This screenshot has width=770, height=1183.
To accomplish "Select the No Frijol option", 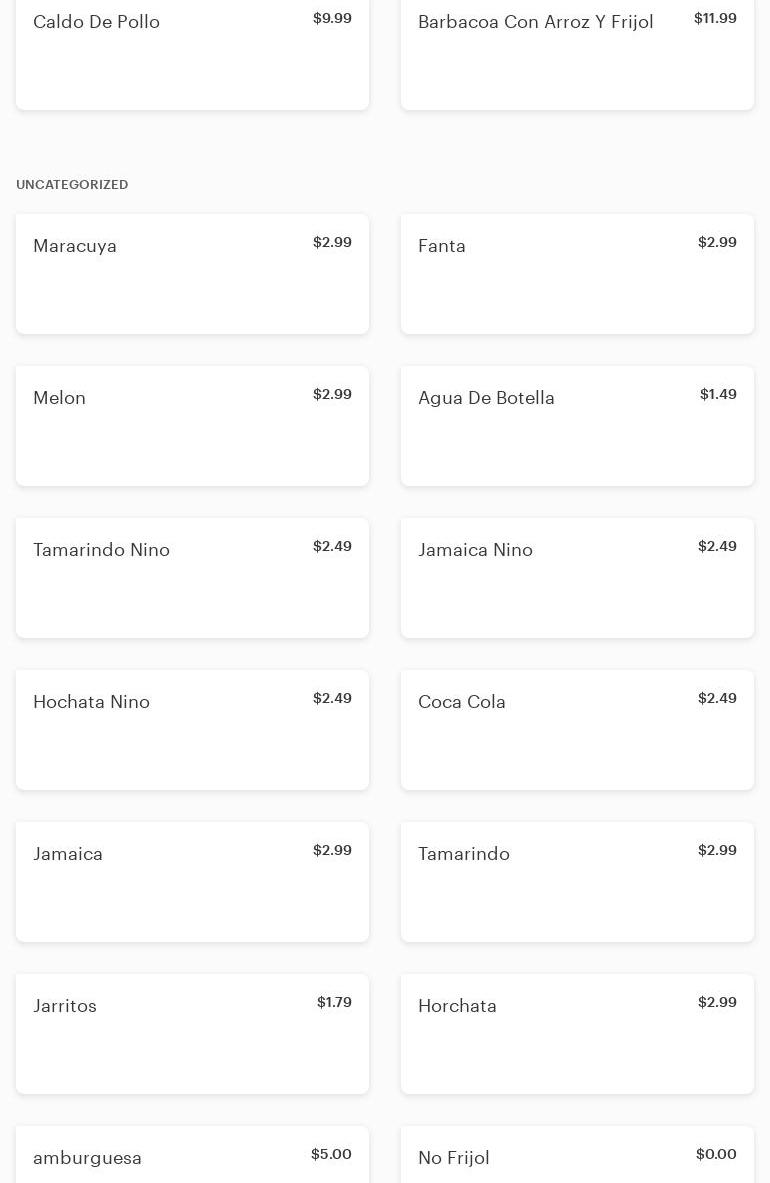I will point(577,1158).
